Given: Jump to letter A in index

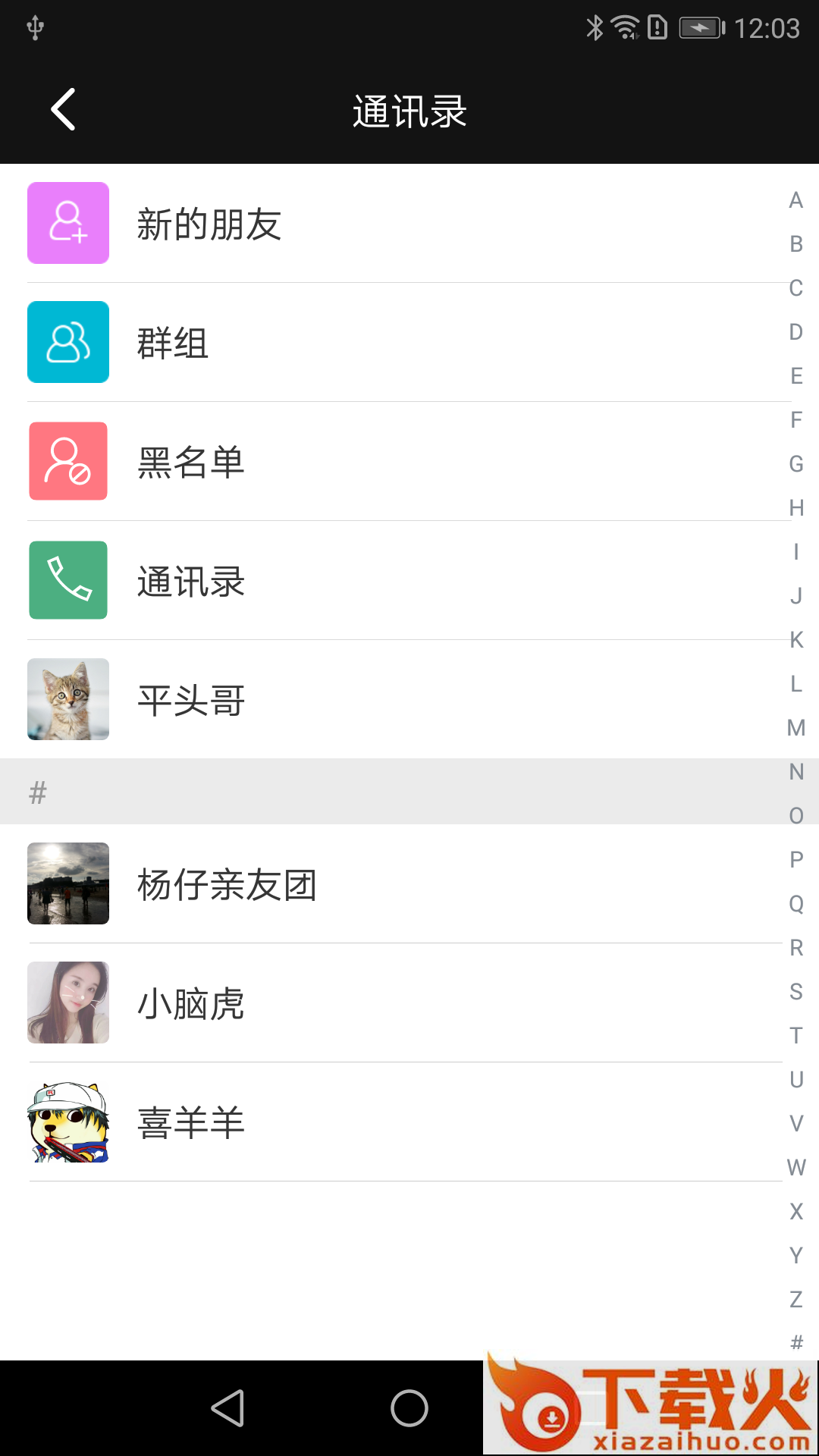Looking at the screenshot, I should click(x=795, y=200).
